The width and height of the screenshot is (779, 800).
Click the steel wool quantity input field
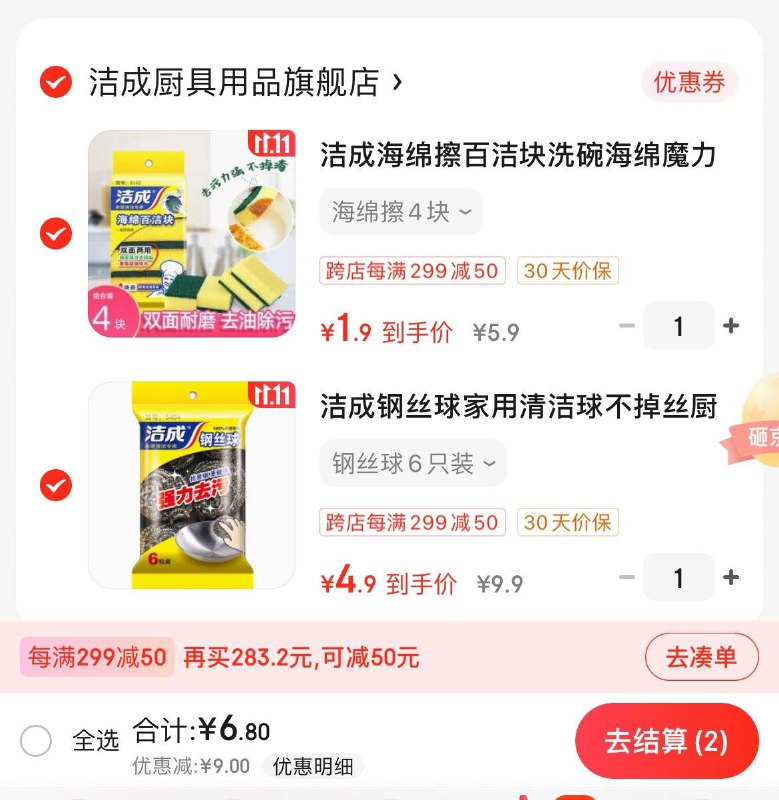[678, 577]
